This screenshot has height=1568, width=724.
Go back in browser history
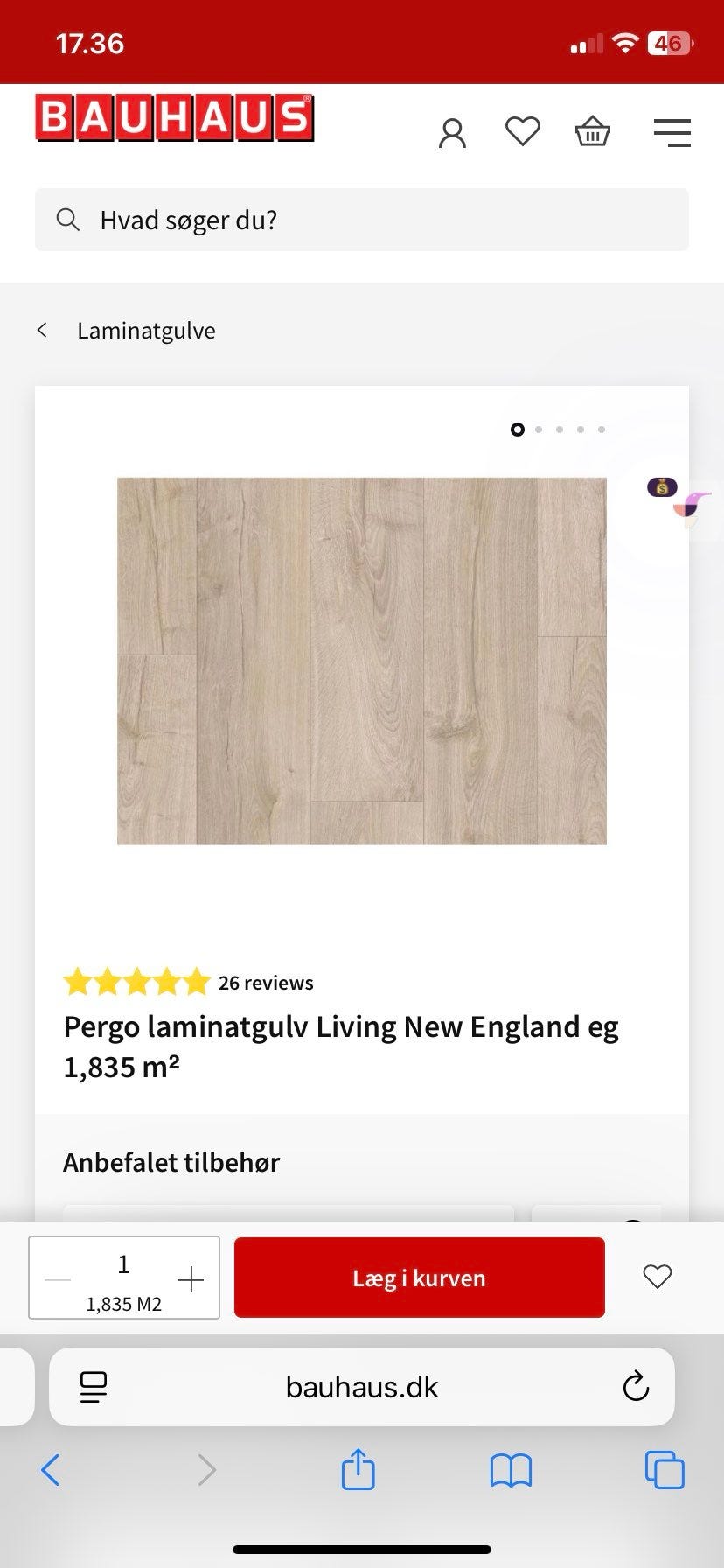pyautogui.click(x=51, y=1470)
